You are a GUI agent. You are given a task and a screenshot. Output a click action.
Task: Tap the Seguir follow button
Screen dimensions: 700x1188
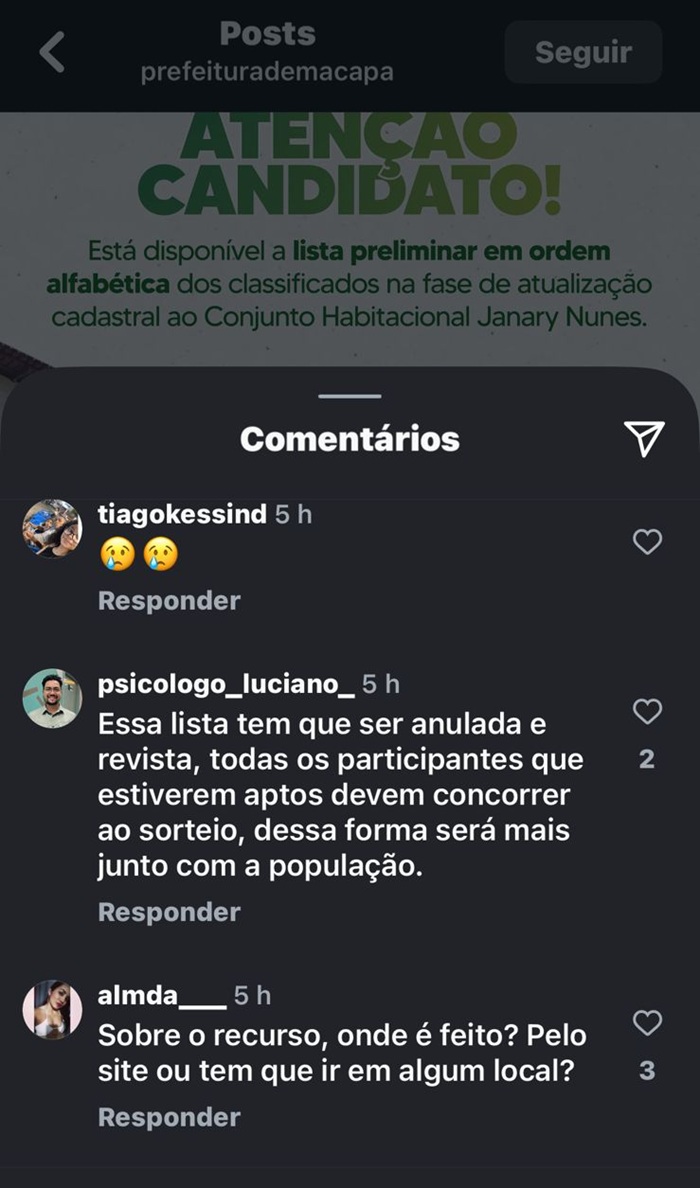[583, 52]
